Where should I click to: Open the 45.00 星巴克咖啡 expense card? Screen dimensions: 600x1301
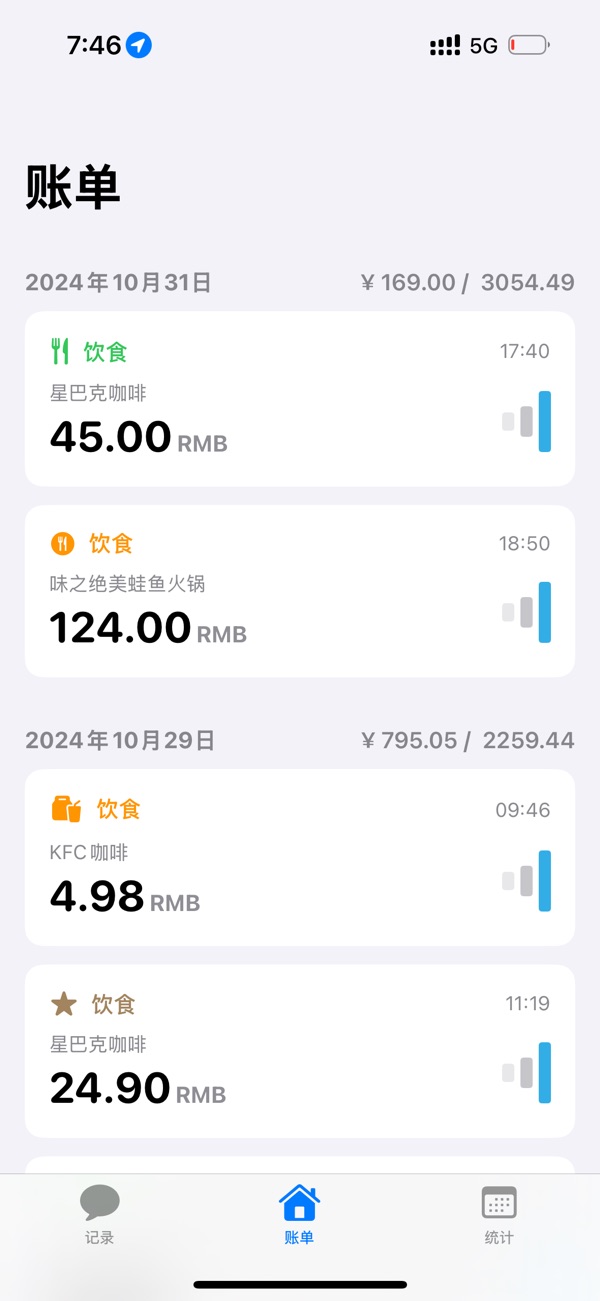(300, 399)
